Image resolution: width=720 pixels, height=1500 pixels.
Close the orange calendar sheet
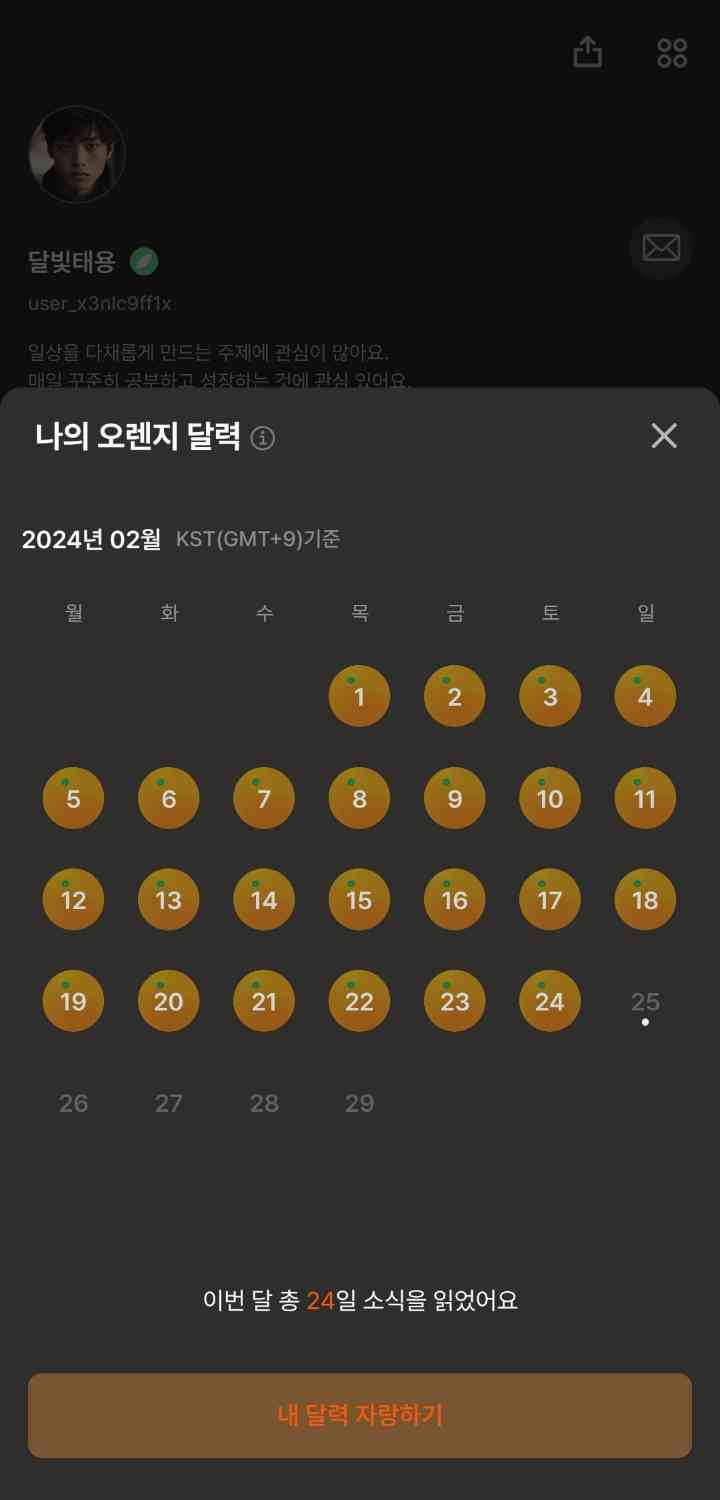pyautogui.click(x=664, y=435)
